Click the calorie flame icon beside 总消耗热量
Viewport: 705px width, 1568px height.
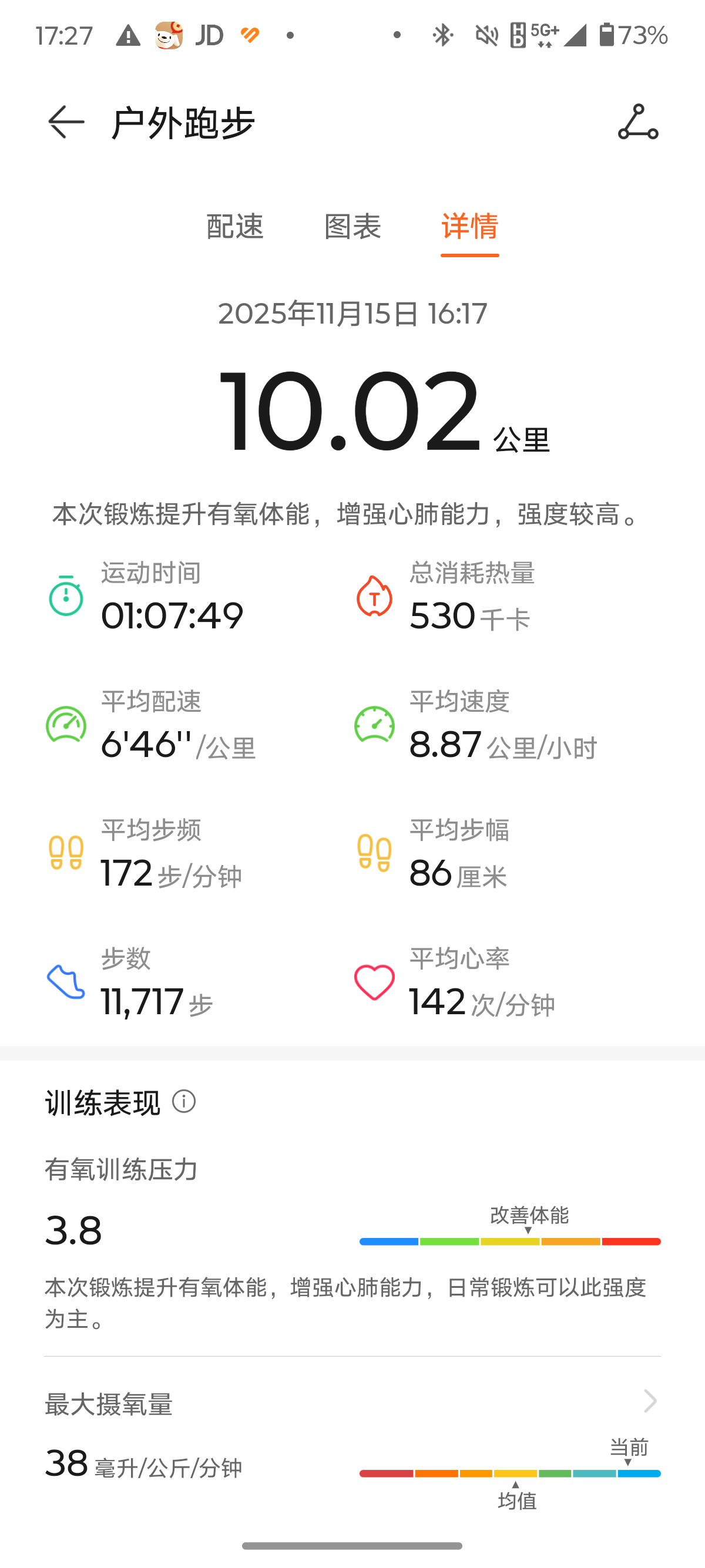pos(375,595)
